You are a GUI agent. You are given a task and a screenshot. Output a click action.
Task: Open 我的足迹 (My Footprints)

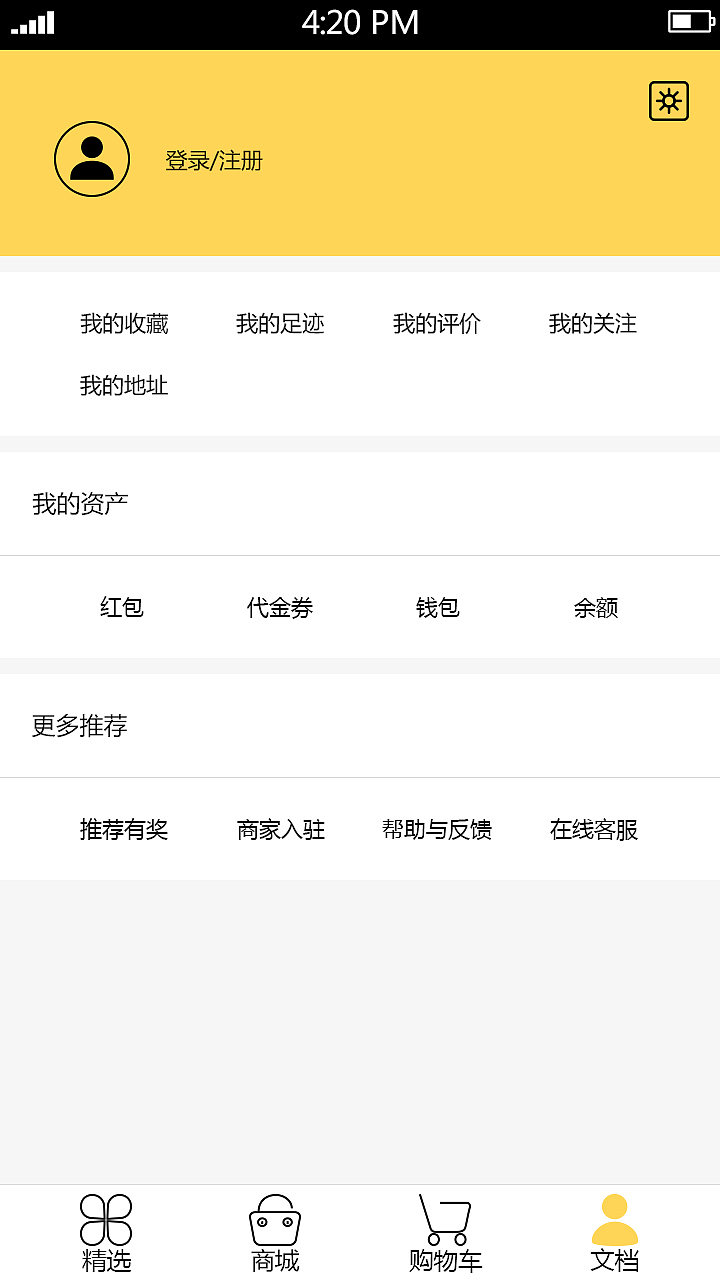tap(280, 323)
